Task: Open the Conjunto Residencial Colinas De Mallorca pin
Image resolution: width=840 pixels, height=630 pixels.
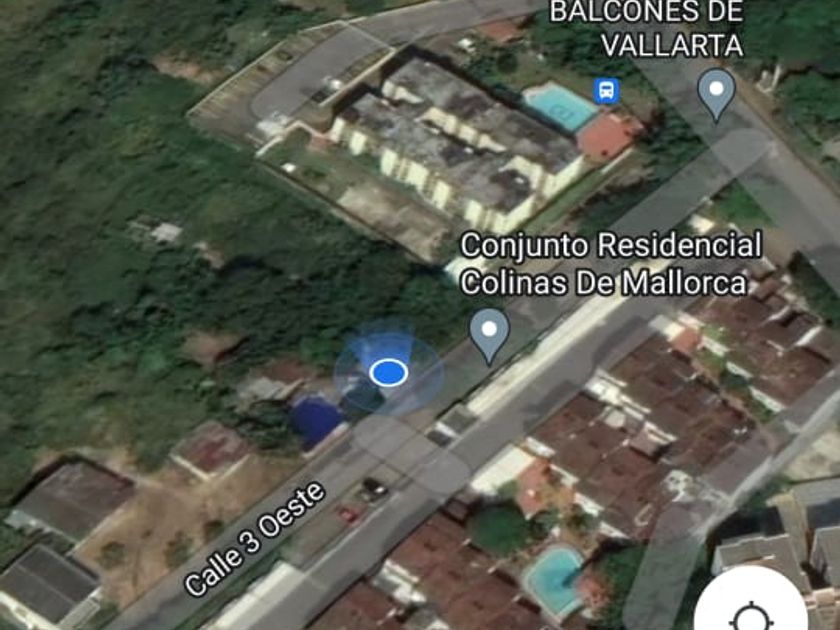Action: [489, 331]
